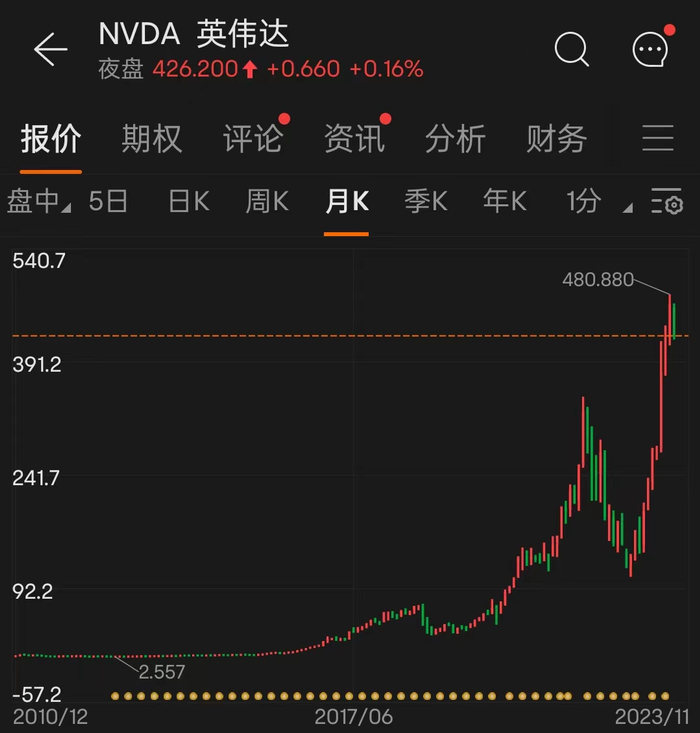Go back using the arrow icon
700x733 pixels.
click(49, 50)
